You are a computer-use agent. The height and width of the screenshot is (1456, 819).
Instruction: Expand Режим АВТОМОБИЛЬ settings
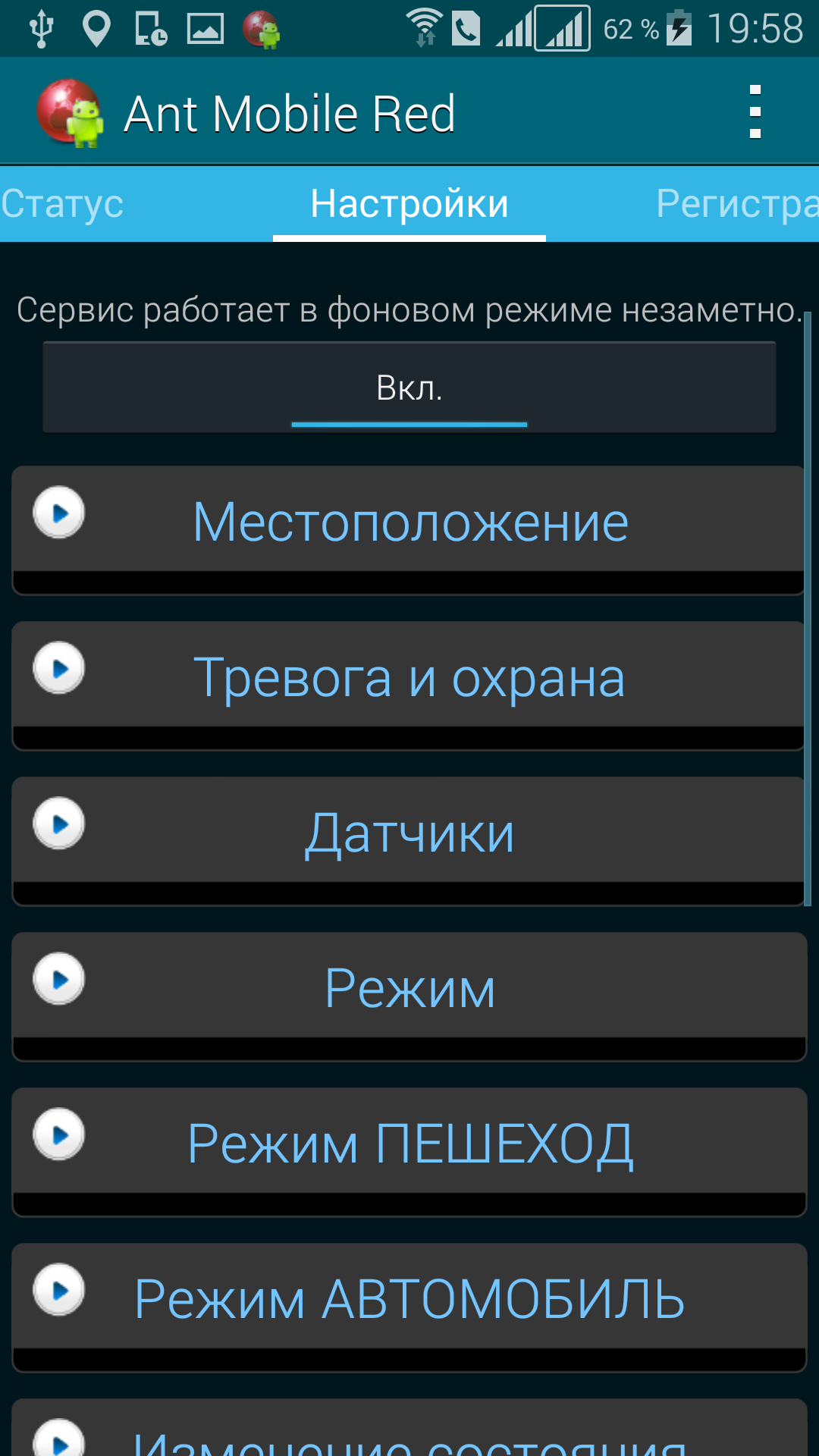pyautogui.click(x=409, y=1299)
